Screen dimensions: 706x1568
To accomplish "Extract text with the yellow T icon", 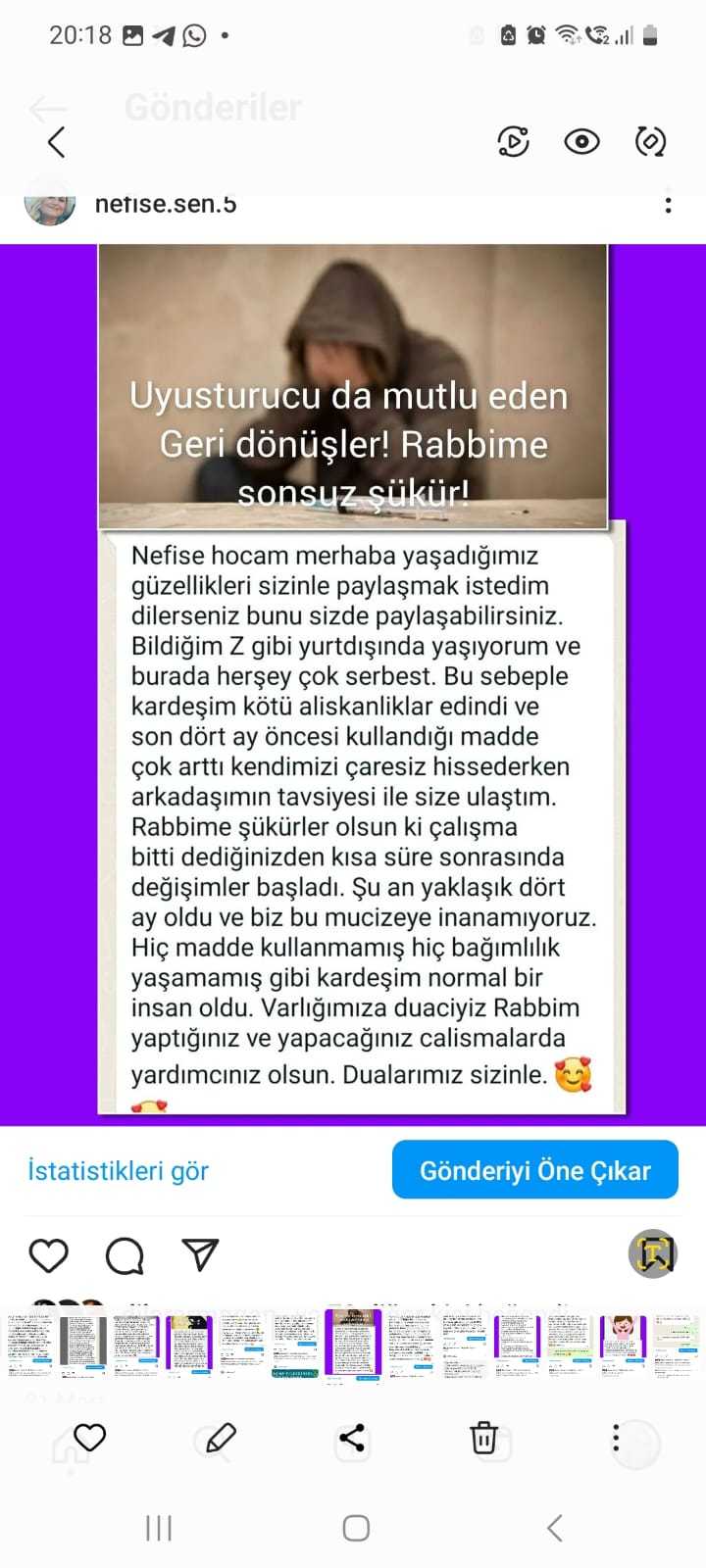I will (653, 1253).
